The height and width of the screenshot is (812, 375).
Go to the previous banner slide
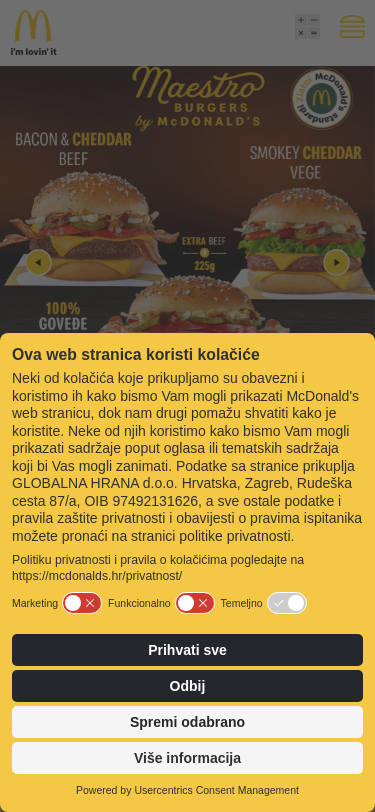(x=39, y=263)
